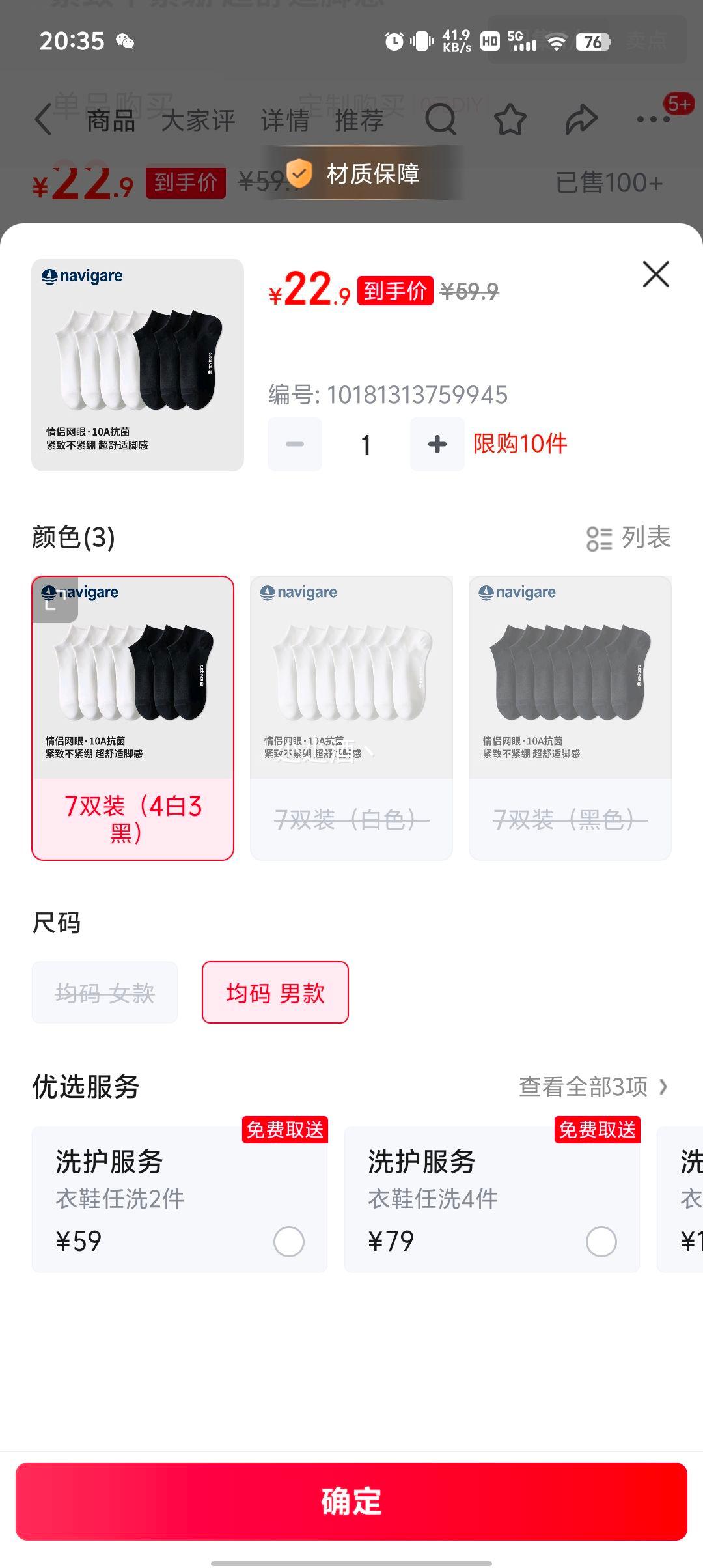Switch color view to 列表 list mode
The height and width of the screenshot is (1568, 703).
click(x=628, y=538)
